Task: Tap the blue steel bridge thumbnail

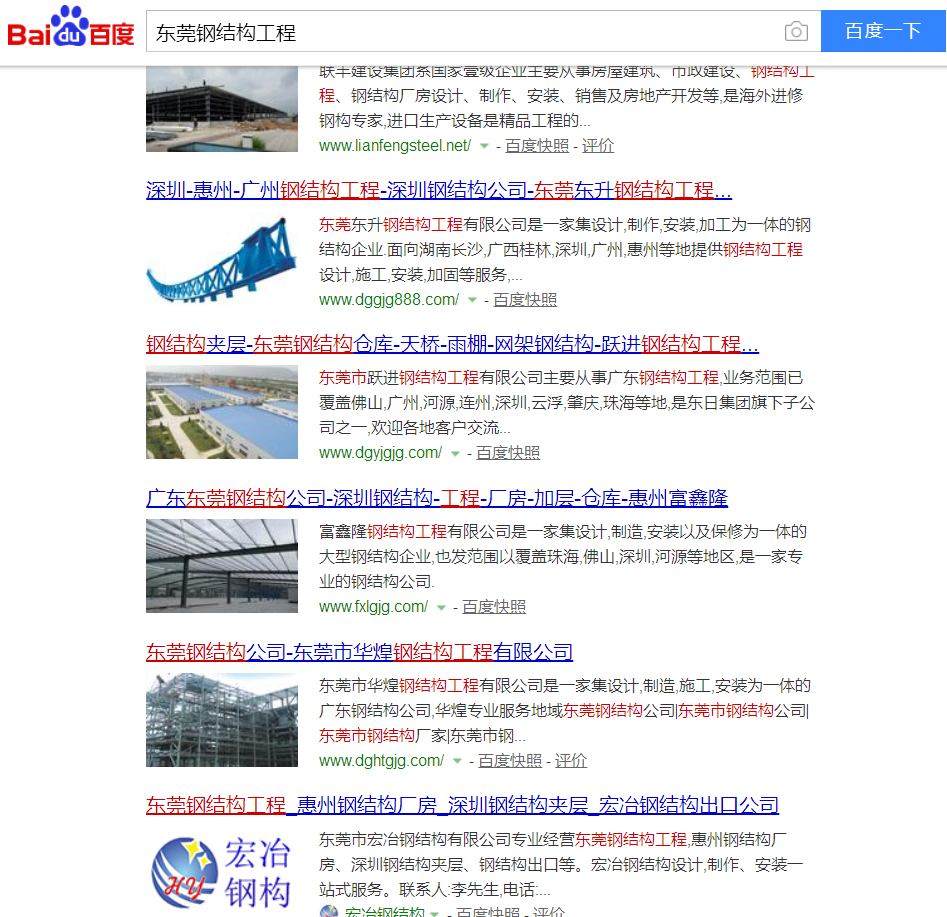Action: tap(222, 260)
